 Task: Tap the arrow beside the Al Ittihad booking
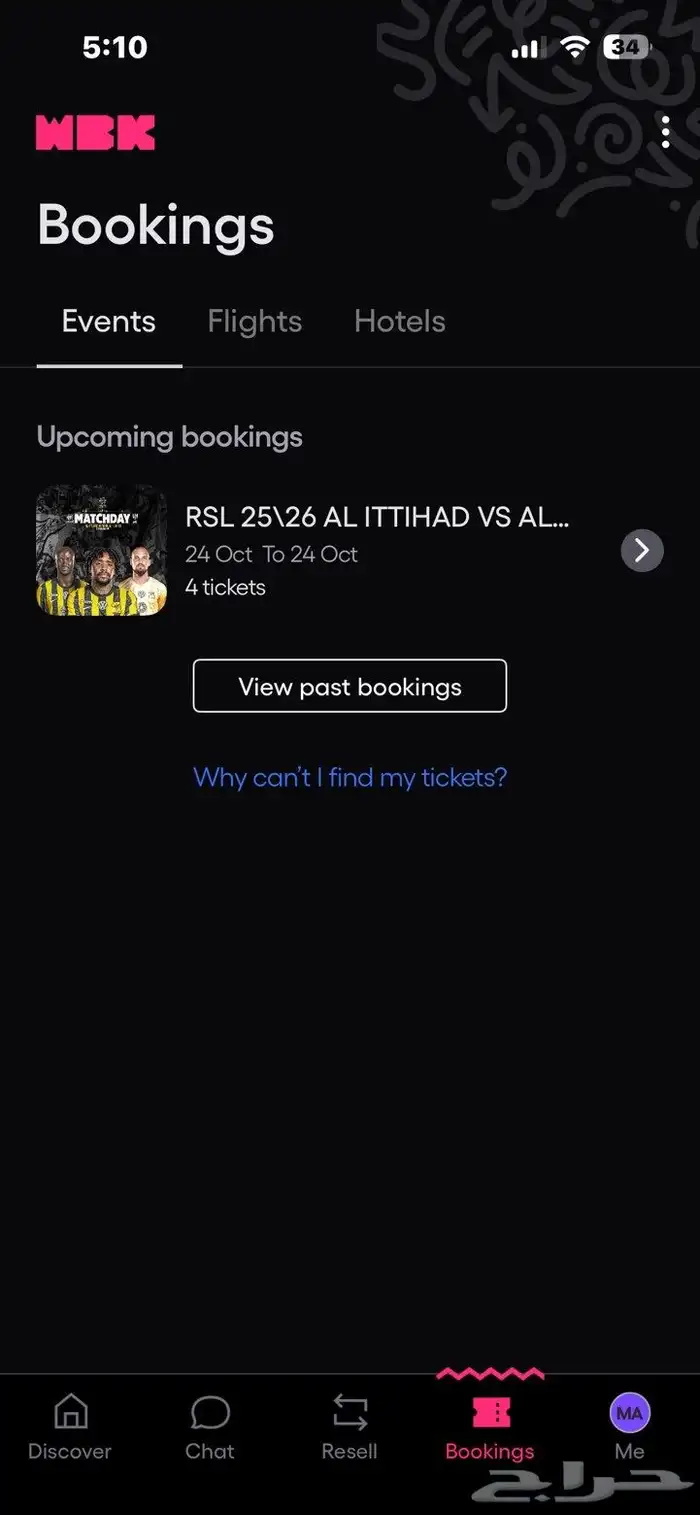(x=642, y=550)
